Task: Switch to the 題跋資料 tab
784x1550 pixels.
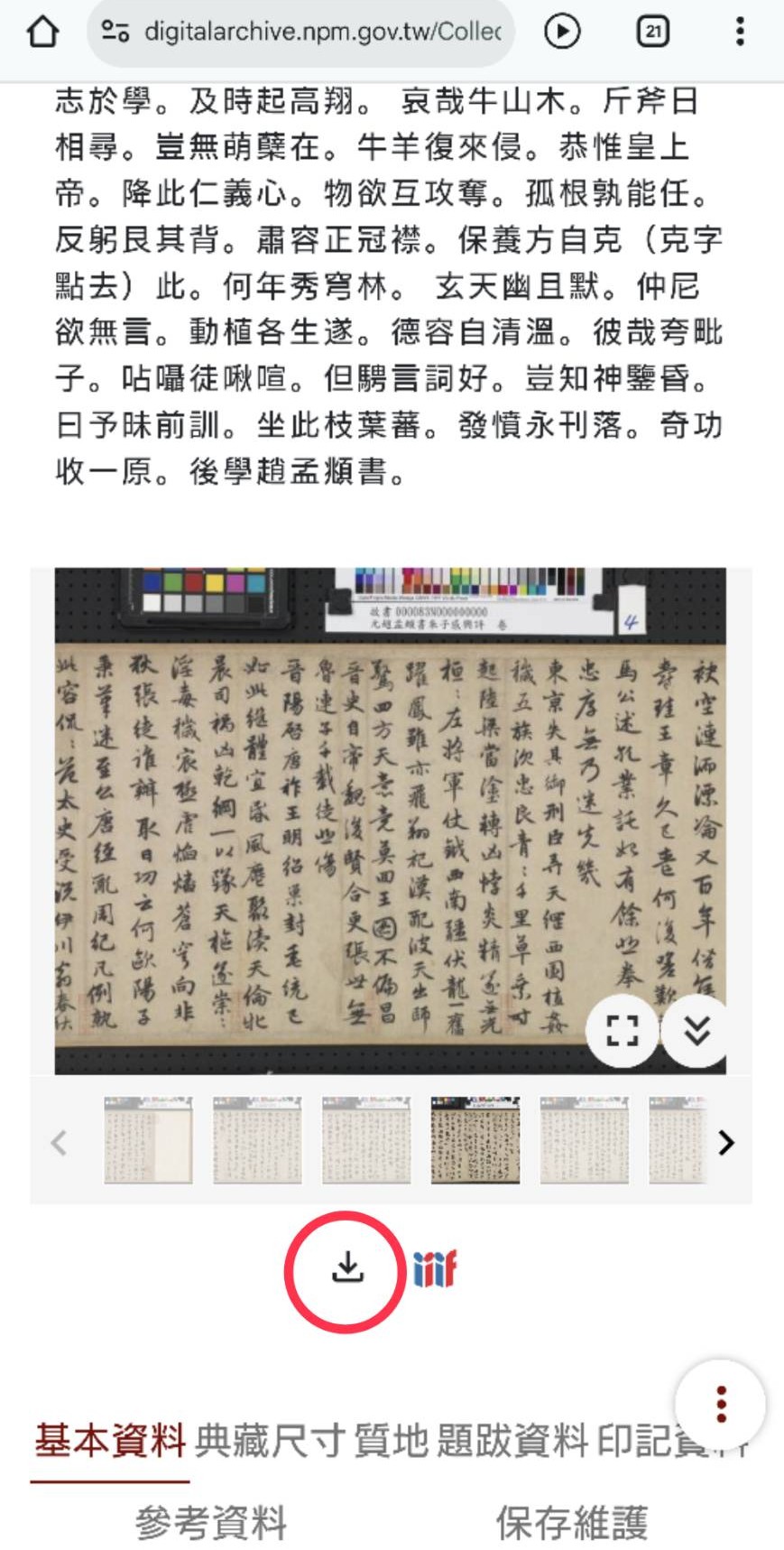Action: [x=512, y=1441]
